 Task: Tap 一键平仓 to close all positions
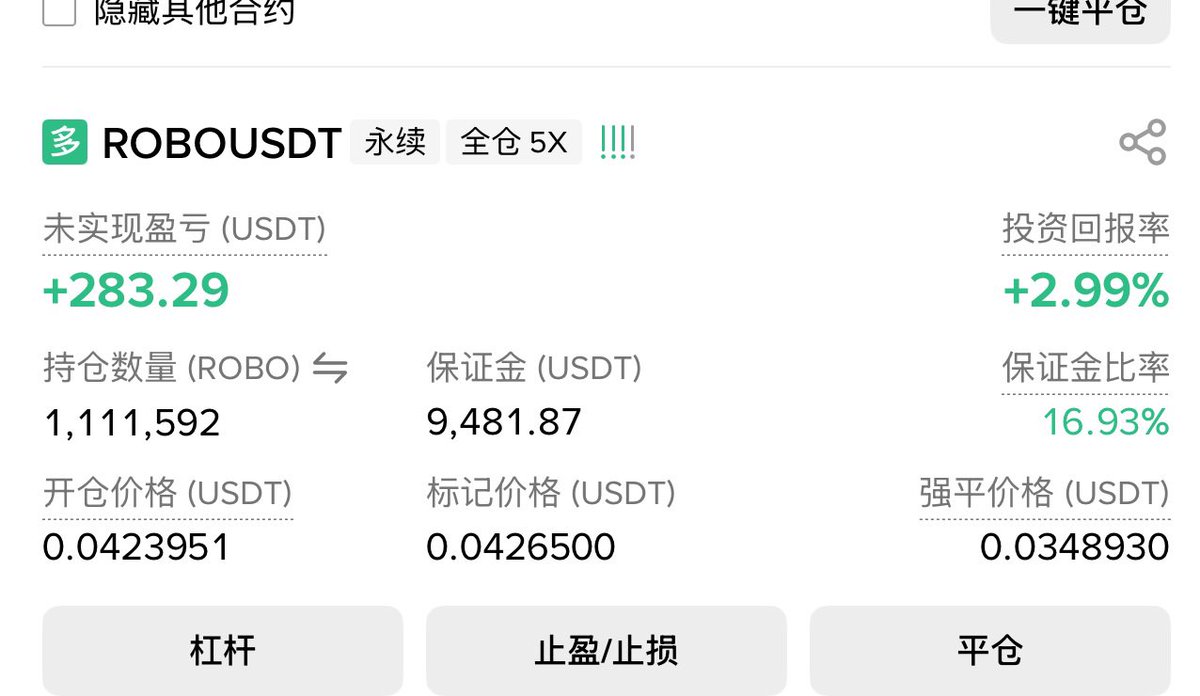coord(1080,14)
